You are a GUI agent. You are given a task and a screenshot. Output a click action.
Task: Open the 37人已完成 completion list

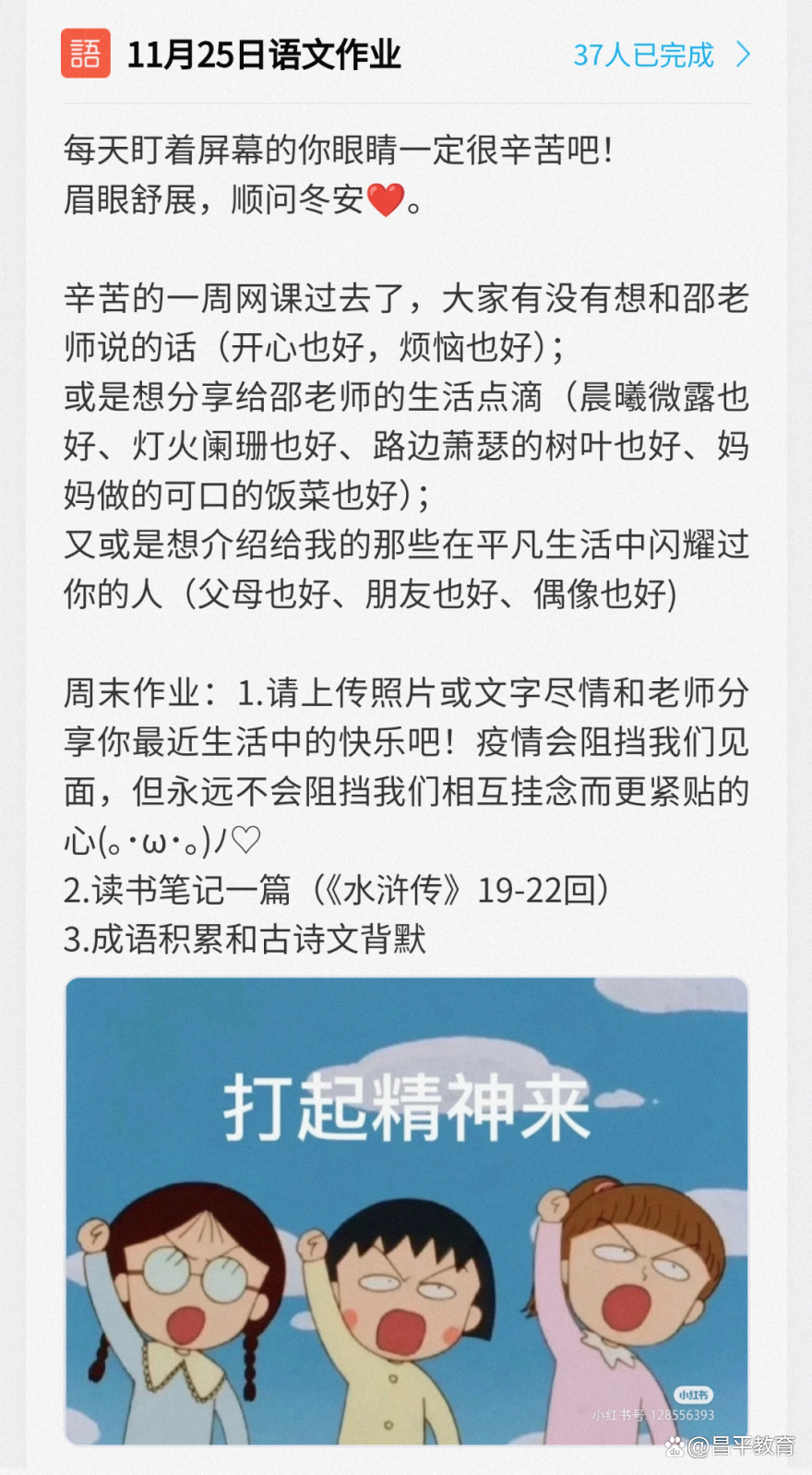coord(660,55)
